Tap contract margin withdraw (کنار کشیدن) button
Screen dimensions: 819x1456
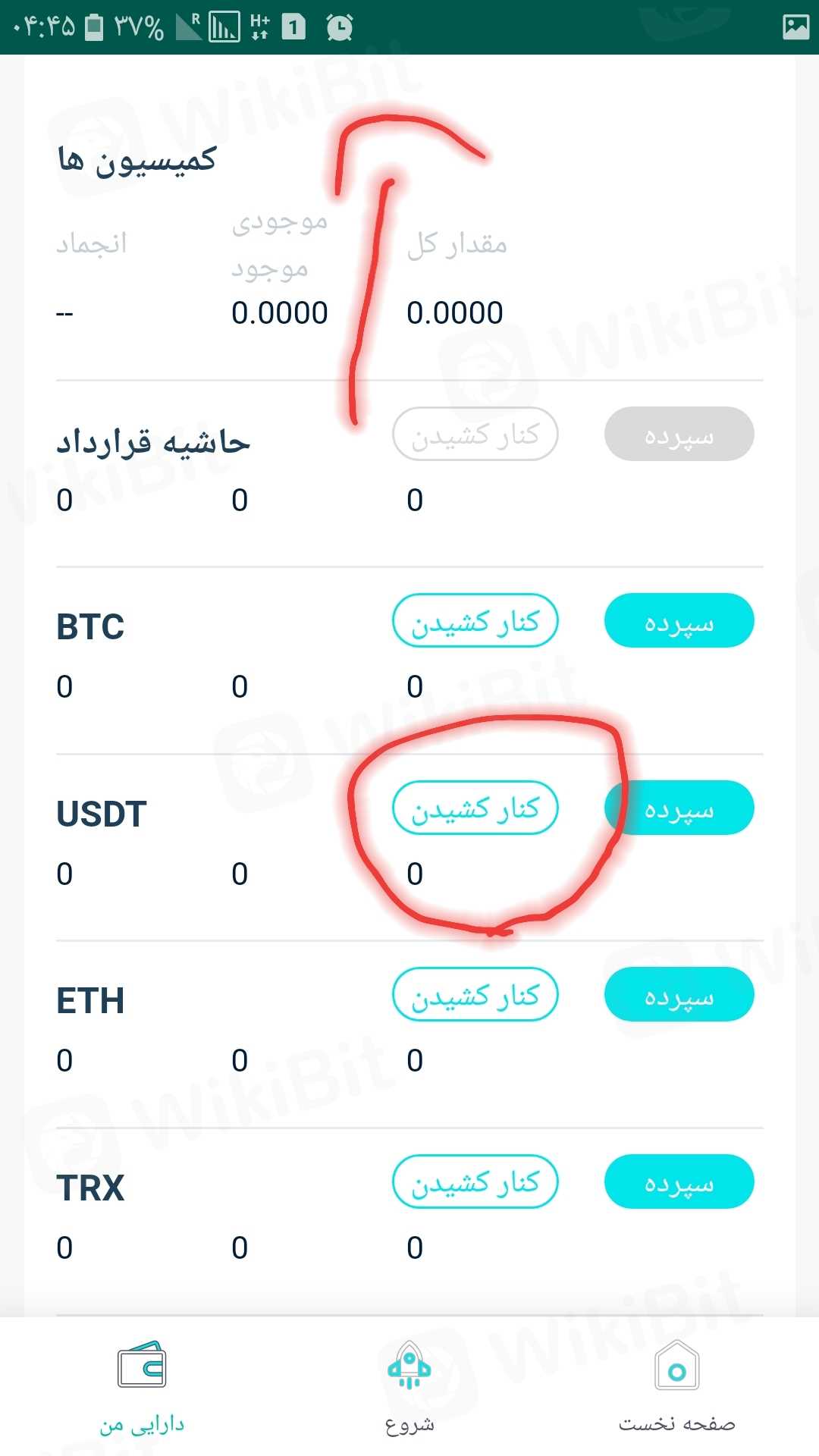tap(475, 435)
